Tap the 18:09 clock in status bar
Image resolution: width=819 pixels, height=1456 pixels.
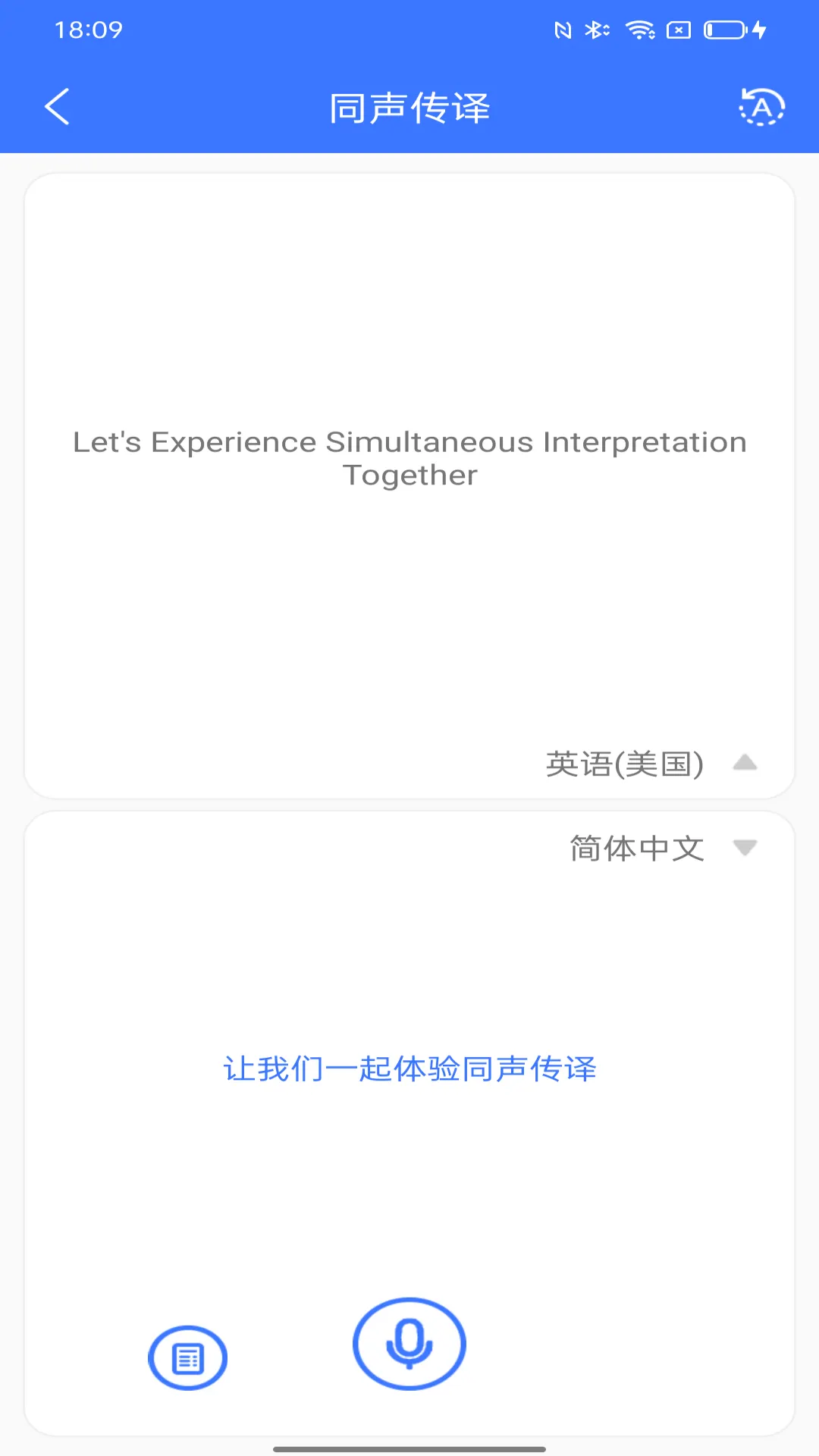(89, 30)
